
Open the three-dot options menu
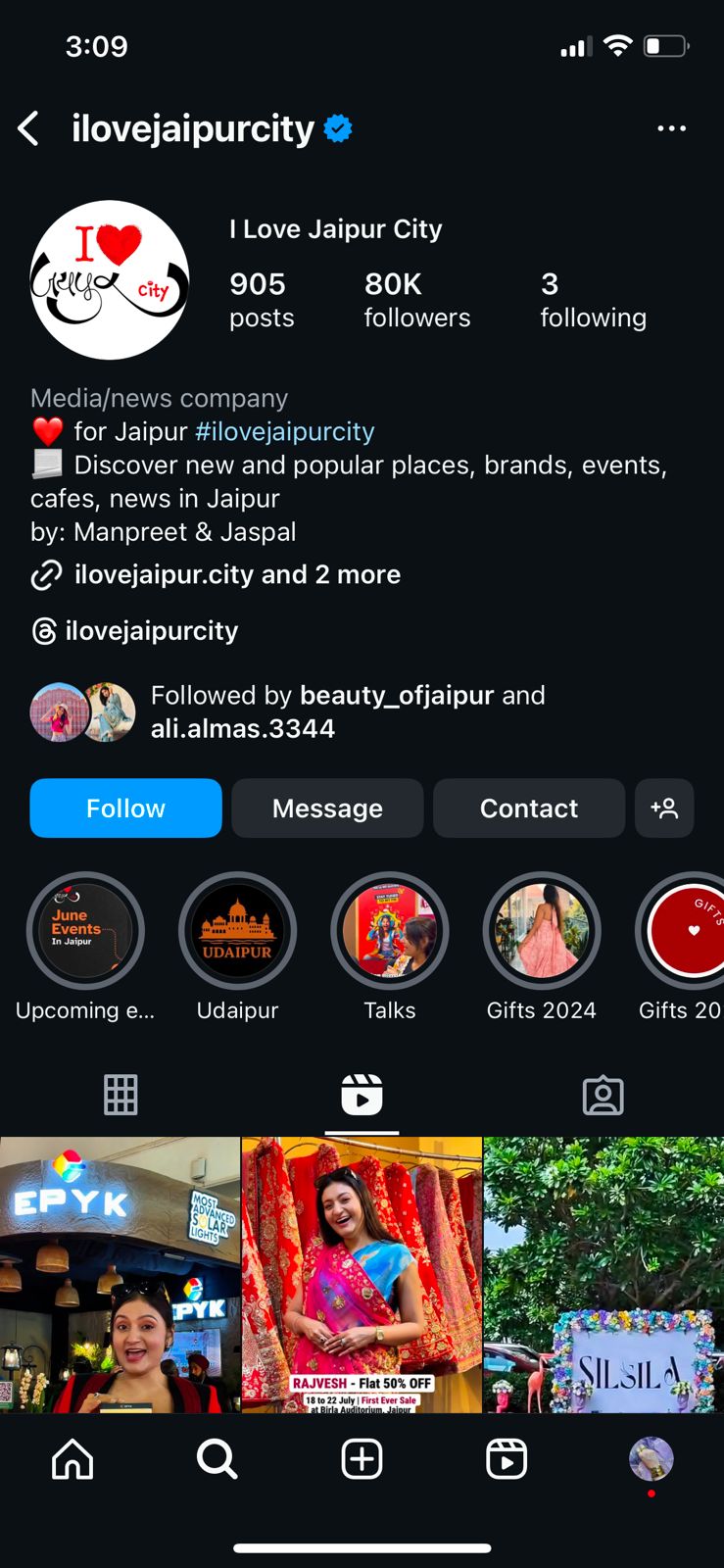671,128
